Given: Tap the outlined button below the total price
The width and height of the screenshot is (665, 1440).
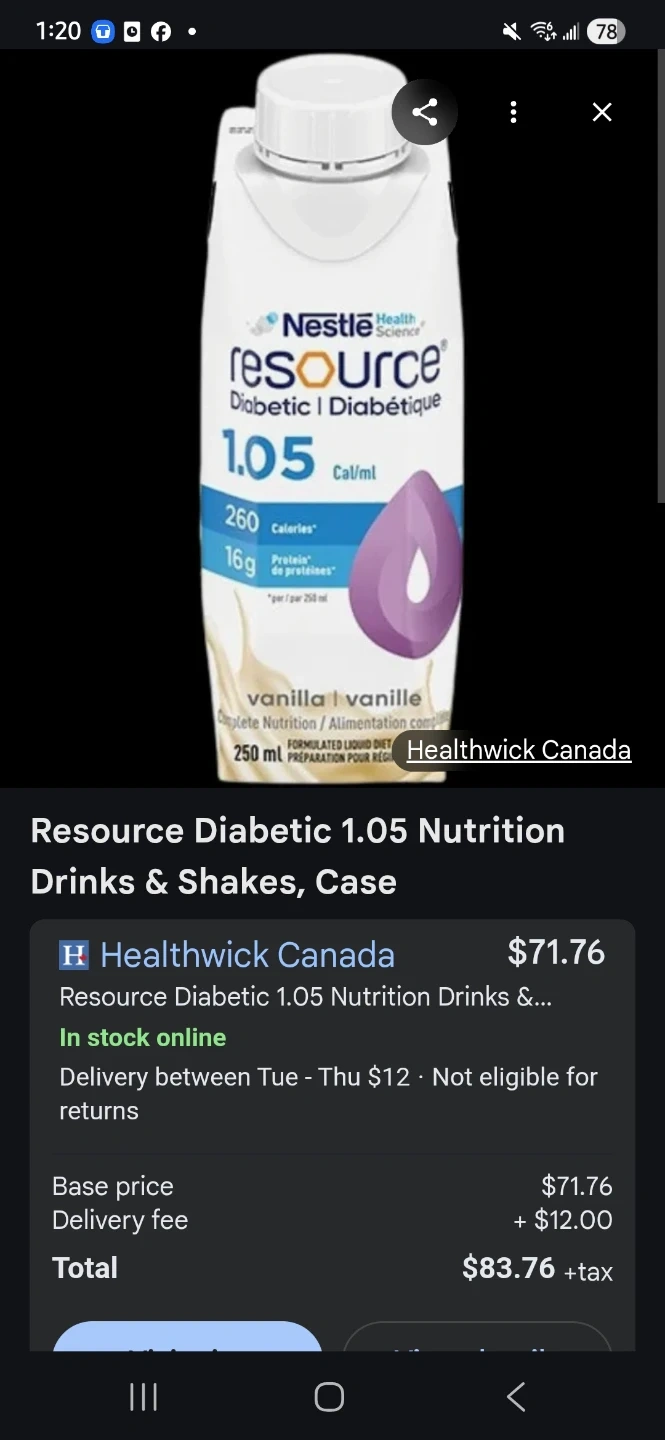Looking at the screenshot, I should point(477,1337).
